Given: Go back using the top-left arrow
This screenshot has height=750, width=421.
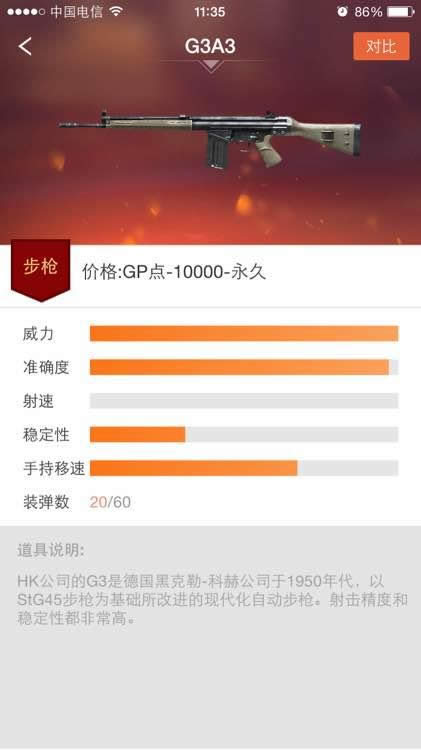Looking at the screenshot, I should pos(25,47).
